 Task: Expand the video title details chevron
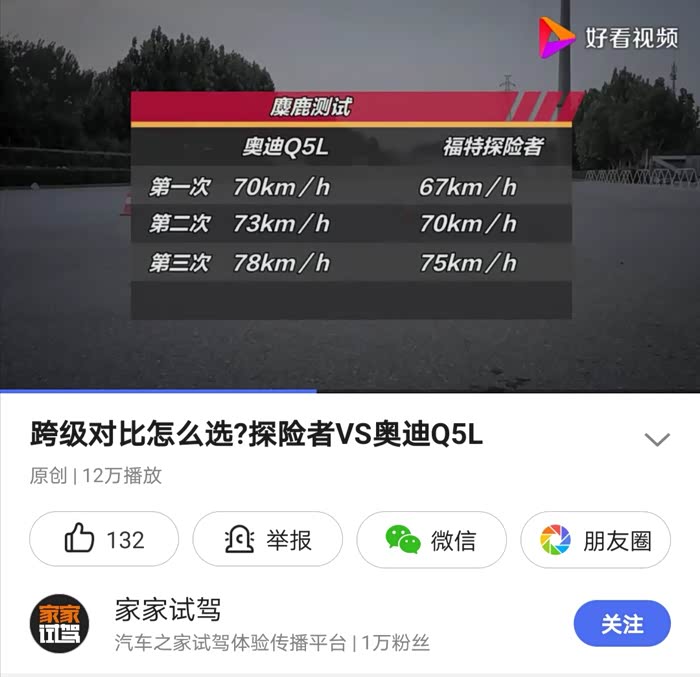click(x=657, y=439)
